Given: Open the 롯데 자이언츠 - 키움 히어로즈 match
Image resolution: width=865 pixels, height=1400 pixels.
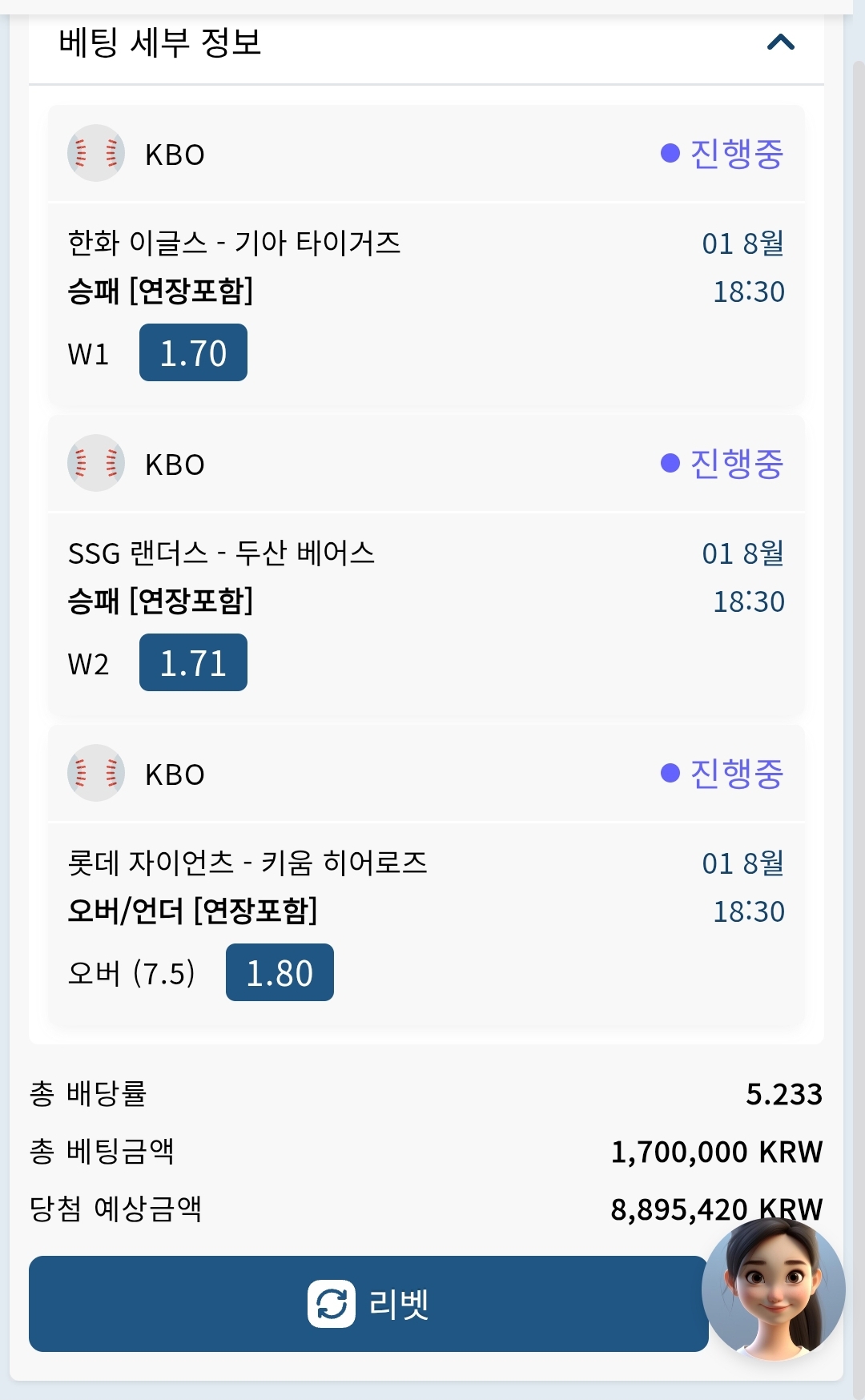Looking at the screenshot, I should point(247,863).
